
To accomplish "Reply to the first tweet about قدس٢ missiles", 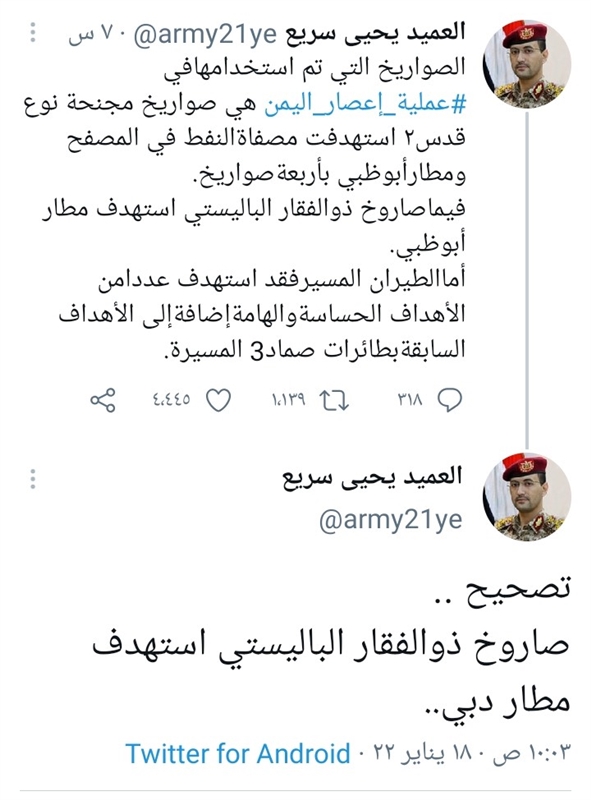I will (x=451, y=399).
